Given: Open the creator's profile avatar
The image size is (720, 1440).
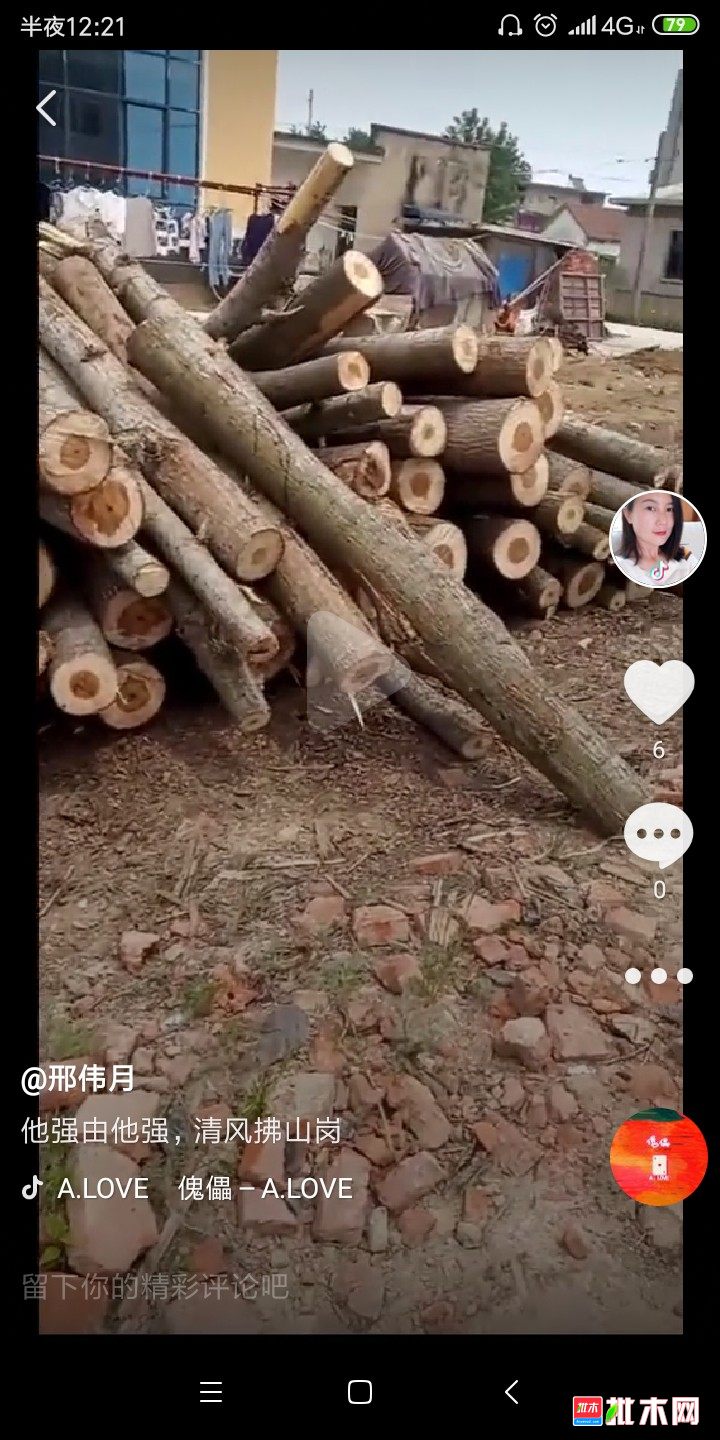Looking at the screenshot, I should 658,539.
